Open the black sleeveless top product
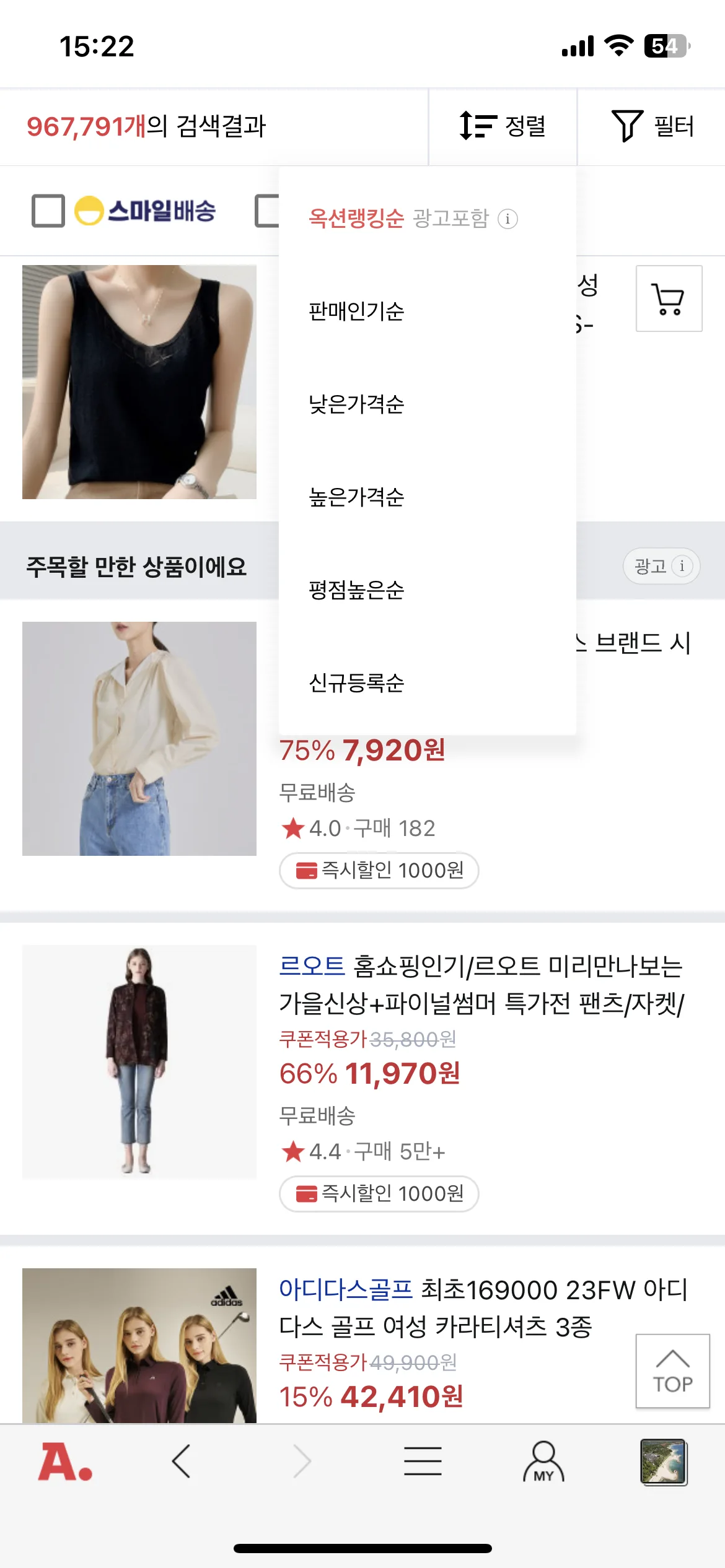The image size is (725, 1568). 139,382
